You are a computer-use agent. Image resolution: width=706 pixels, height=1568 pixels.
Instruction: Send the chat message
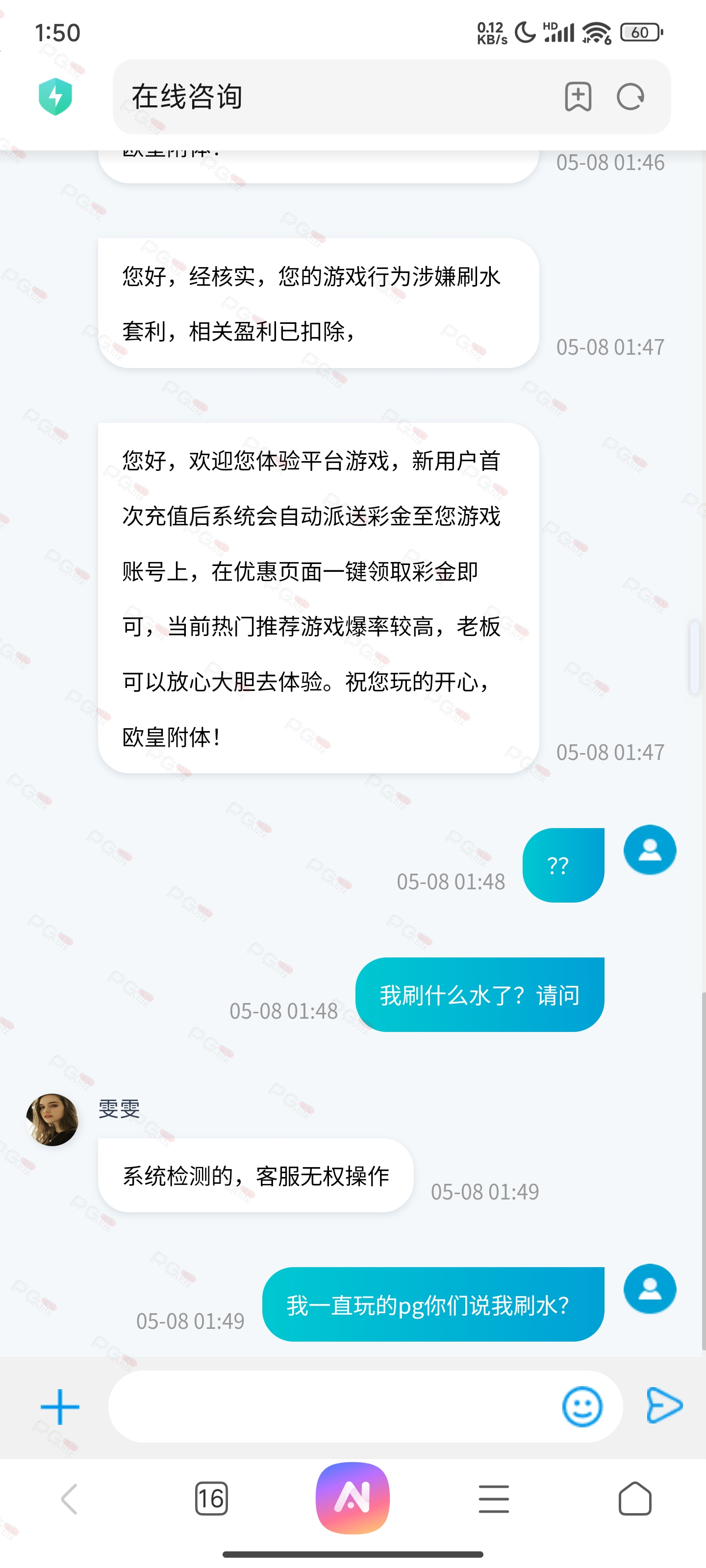(x=664, y=1405)
